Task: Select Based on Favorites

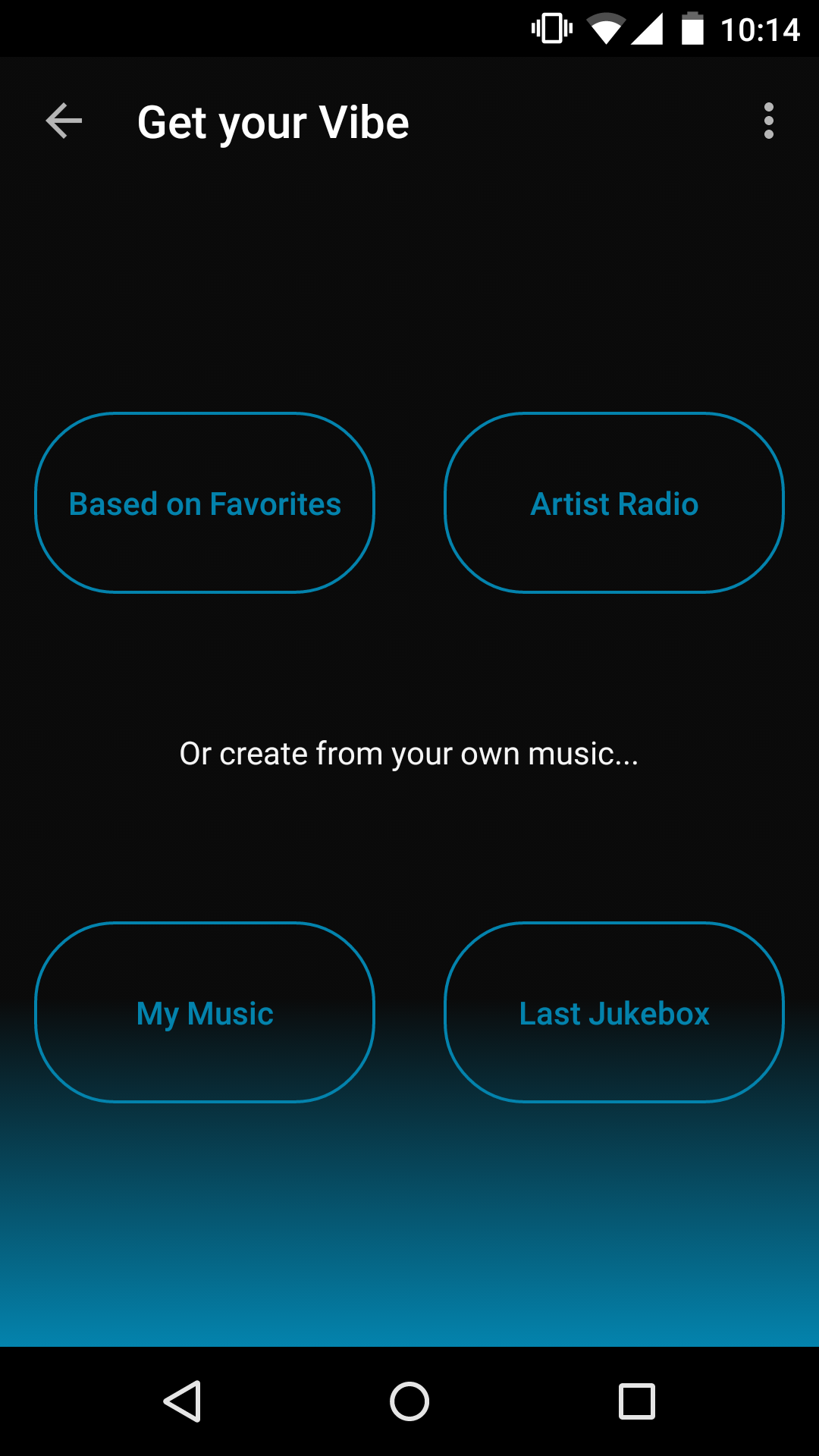Action: coord(205,502)
